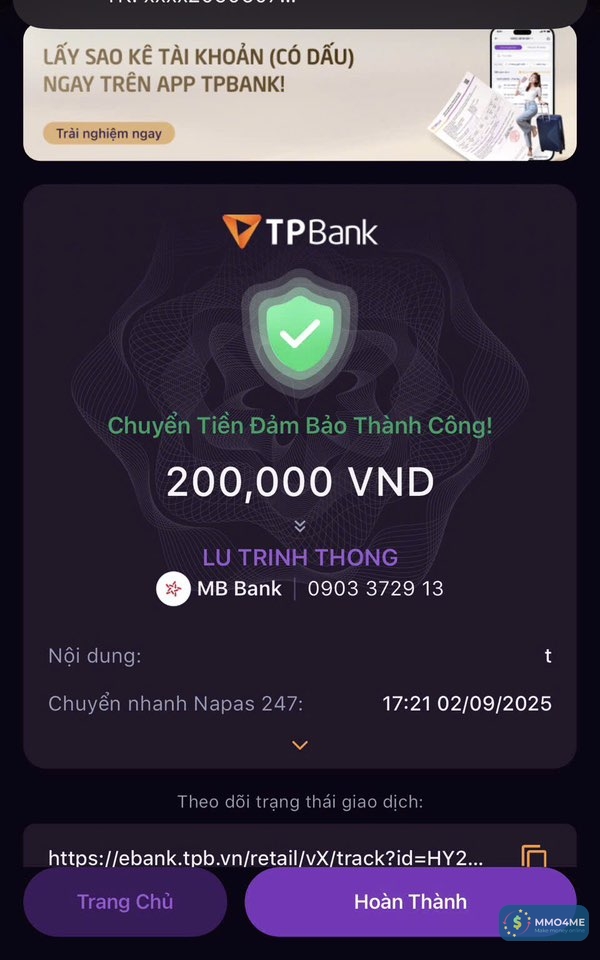Screen dimensions: 600x960
Task: Copy the transaction tracking link
Action: click(534, 856)
